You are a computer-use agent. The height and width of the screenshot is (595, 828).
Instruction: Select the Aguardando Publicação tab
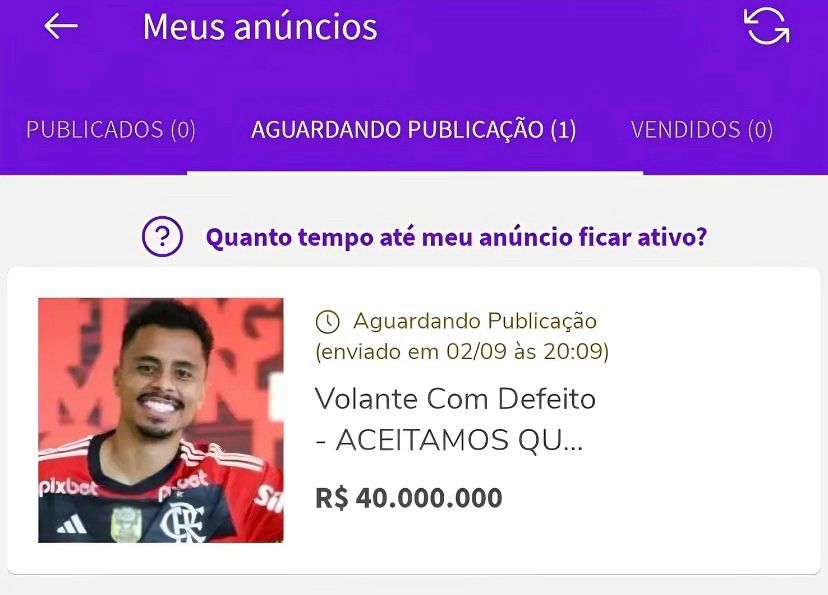413,130
